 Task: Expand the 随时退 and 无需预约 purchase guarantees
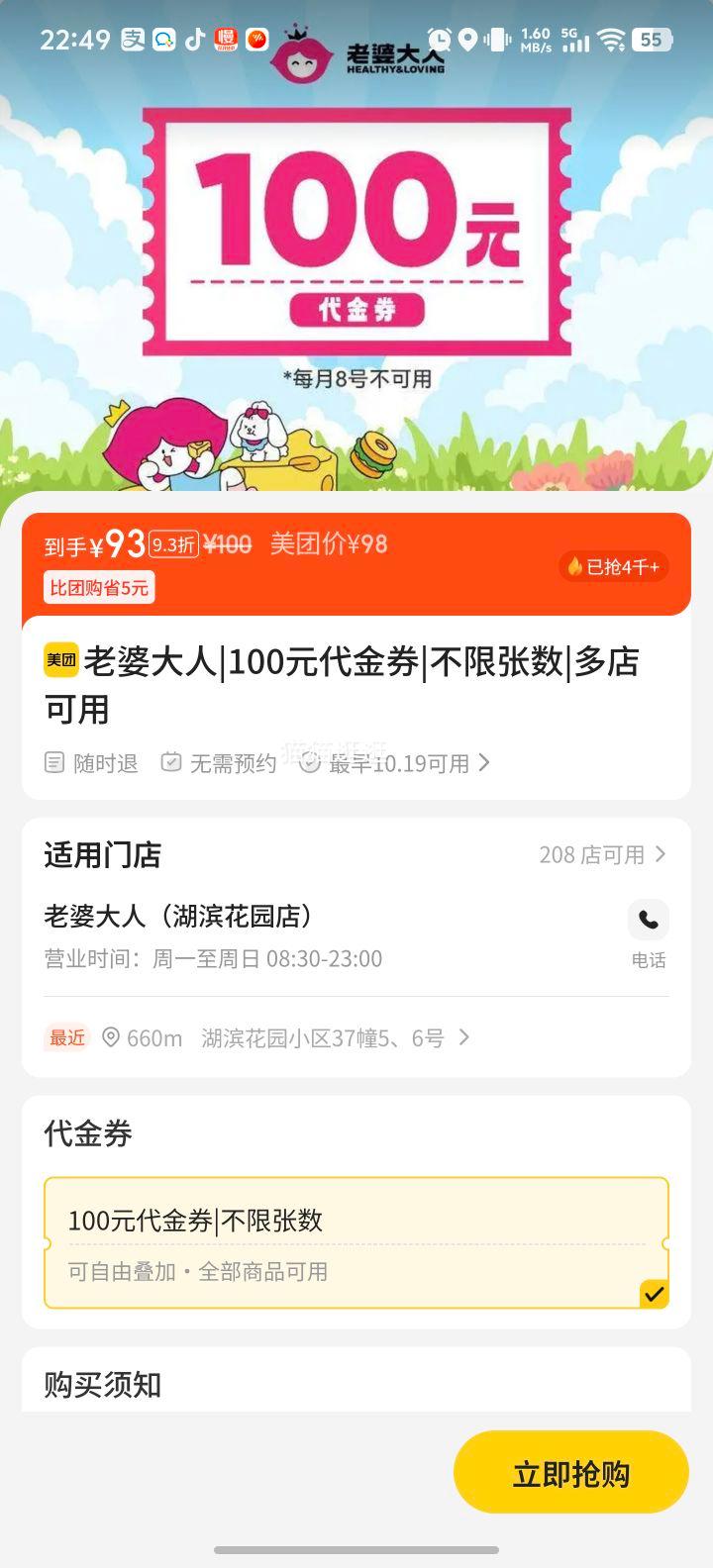coord(267,763)
